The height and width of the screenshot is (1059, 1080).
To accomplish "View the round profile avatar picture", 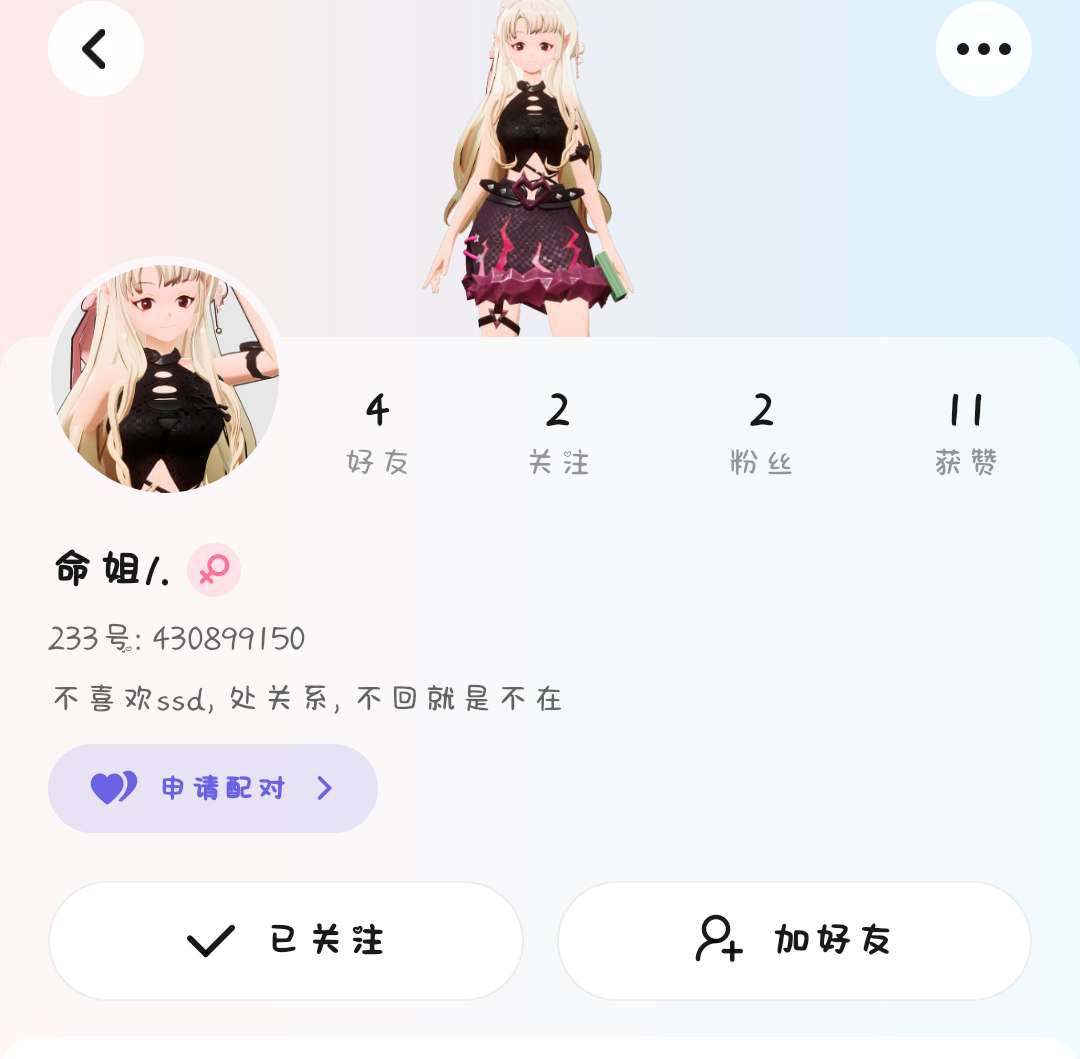I will [165, 377].
